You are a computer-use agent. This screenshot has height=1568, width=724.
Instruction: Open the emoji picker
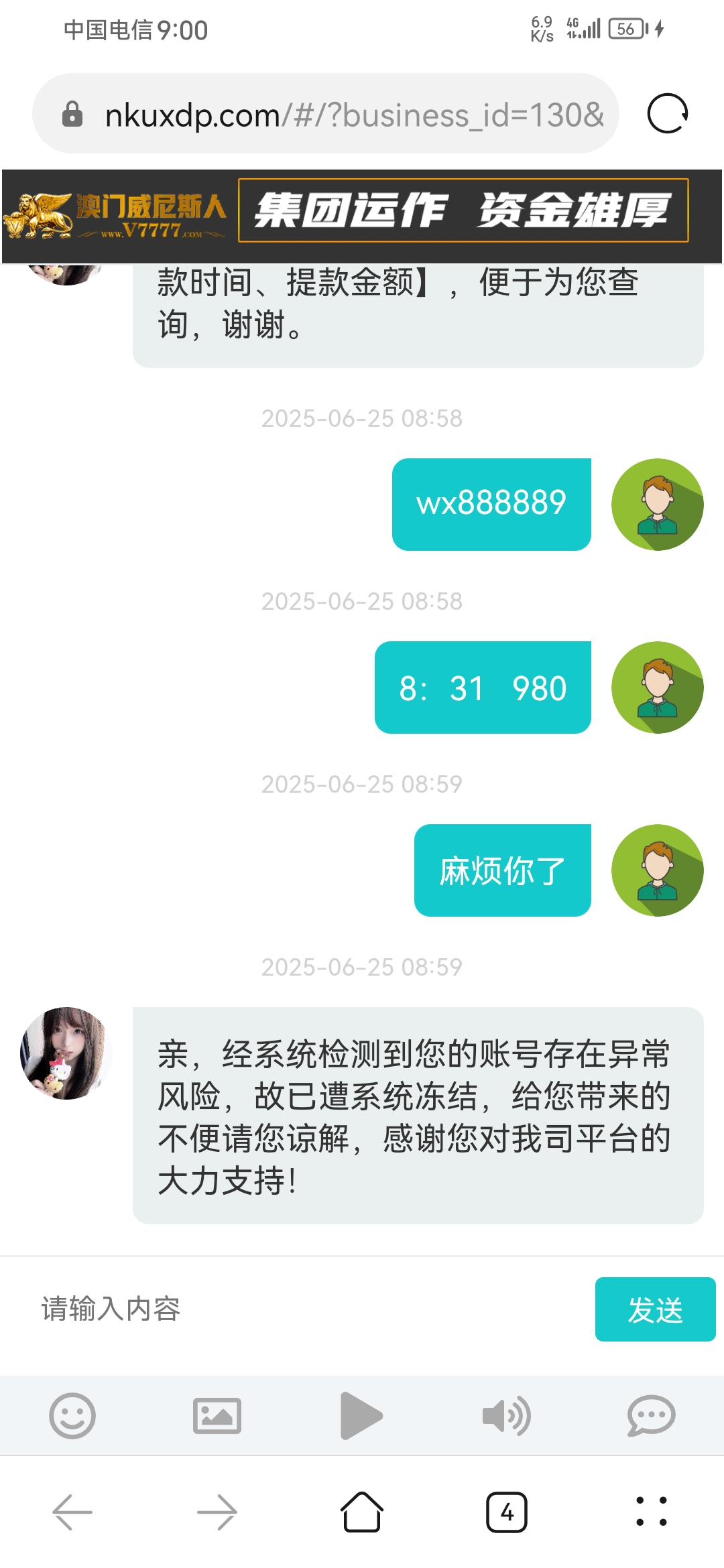(72, 1415)
